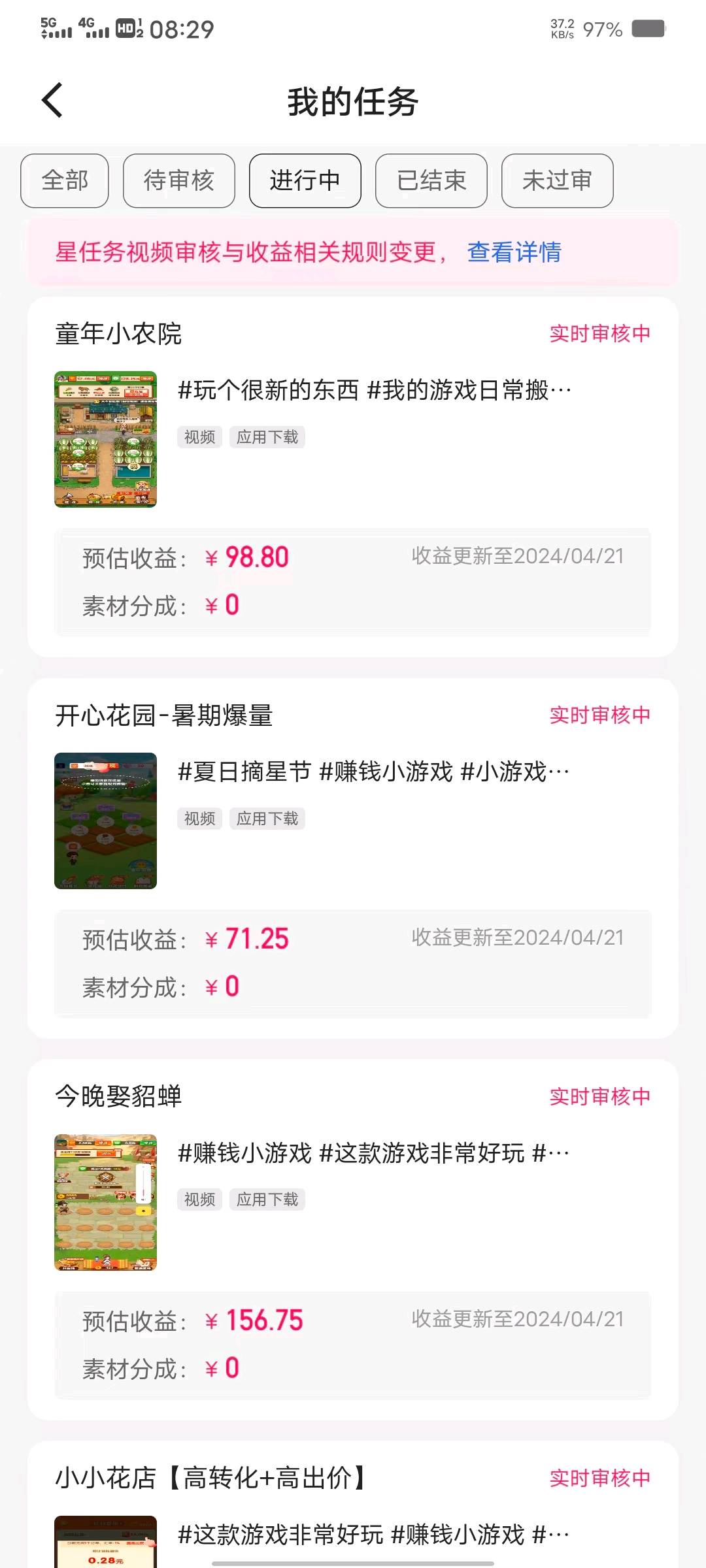The height and width of the screenshot is (1568, 706).
Task: Switch to the 已结束 tab
Action: [431, 181]
